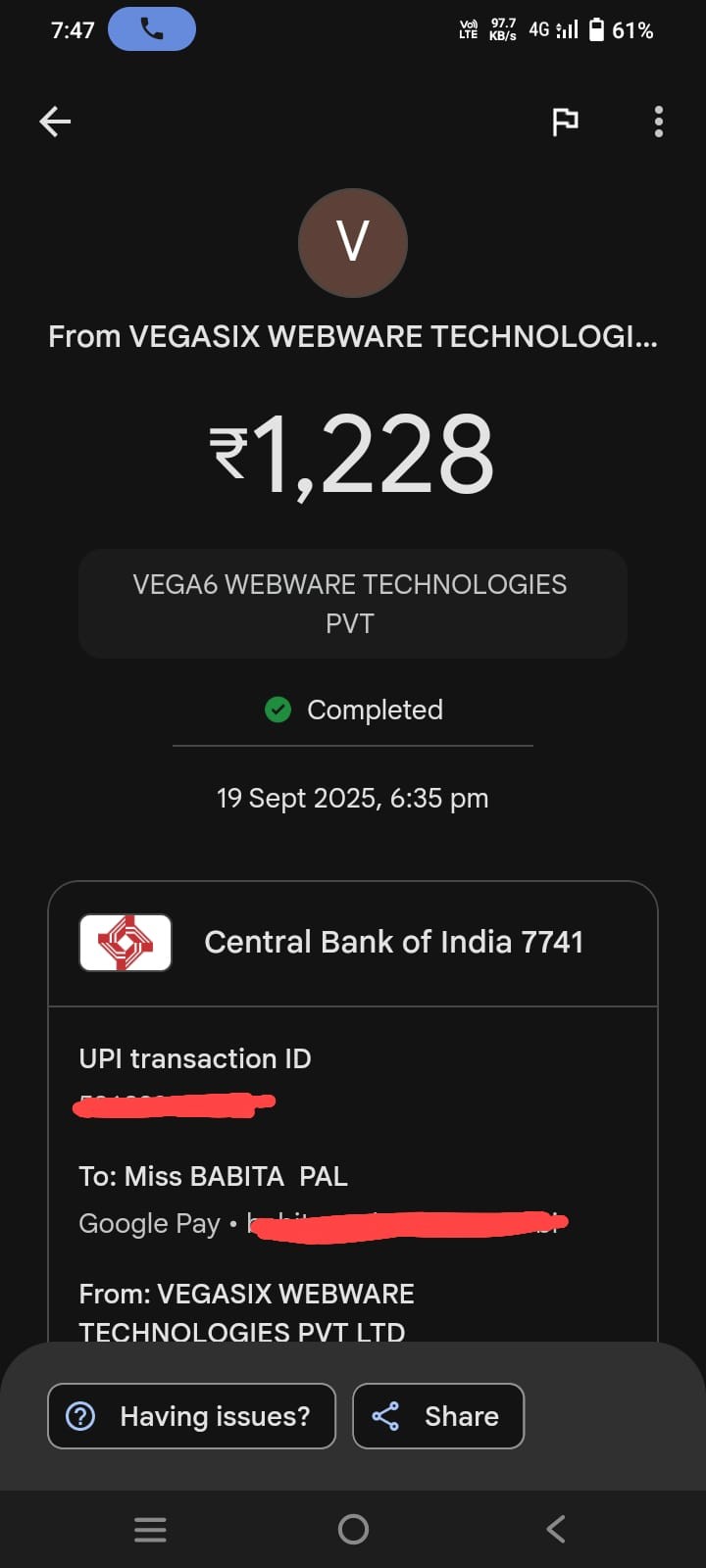This screenshot has height=1568, width=706.
Task: Open the three-dot overflow menu
Action: pos(658,122)
